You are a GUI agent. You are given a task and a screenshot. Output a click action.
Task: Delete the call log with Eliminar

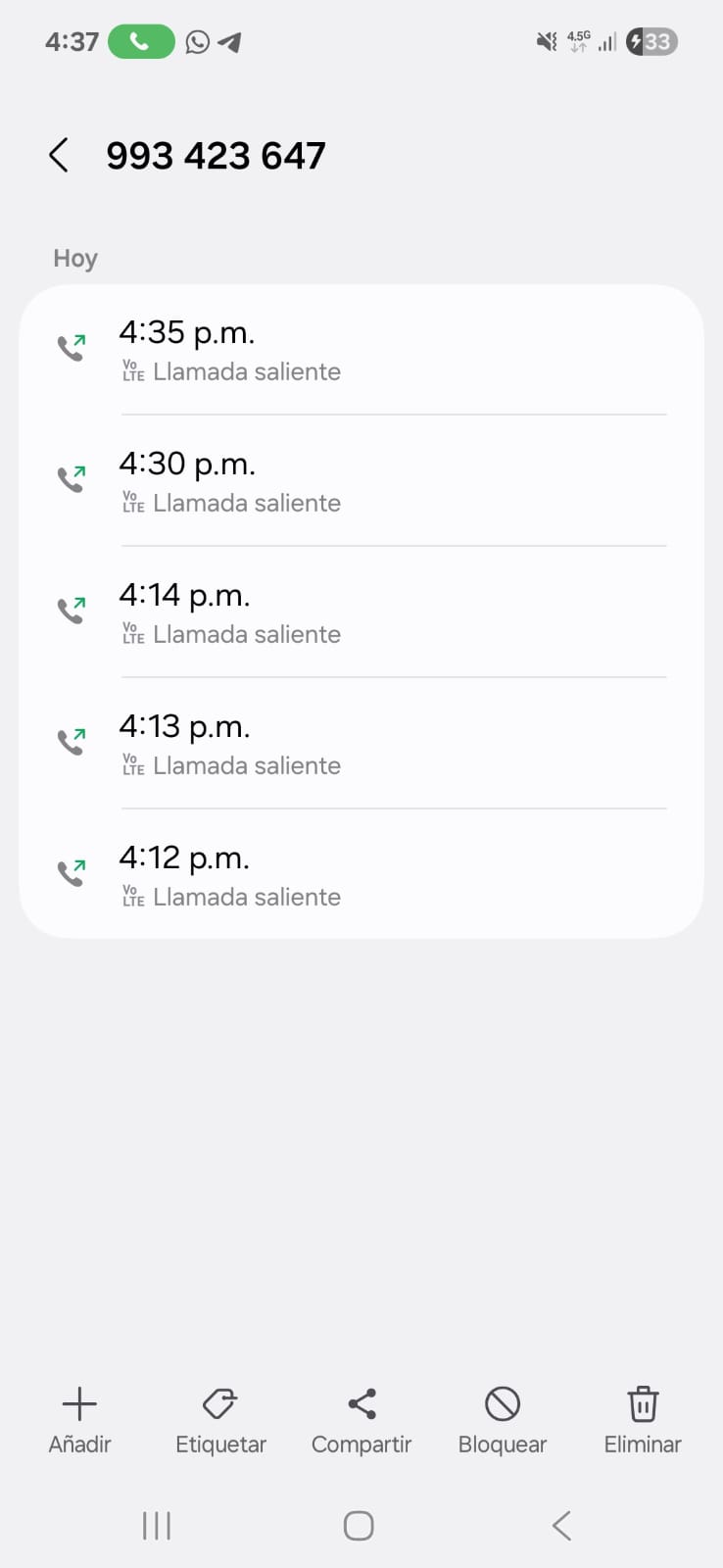click(x=643, y=1420)
